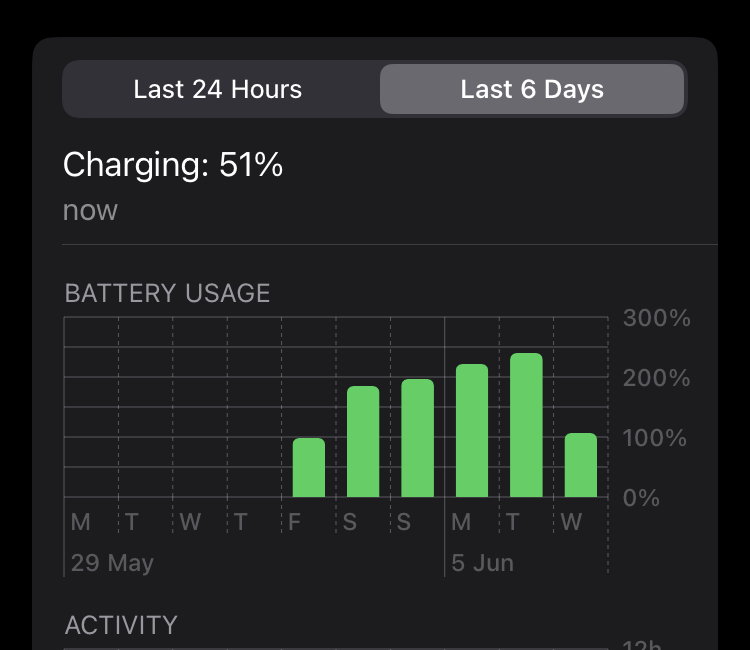Select Friday's battery usage bar
The height and width of the screenshot is (650, 750).
(309, 468)
